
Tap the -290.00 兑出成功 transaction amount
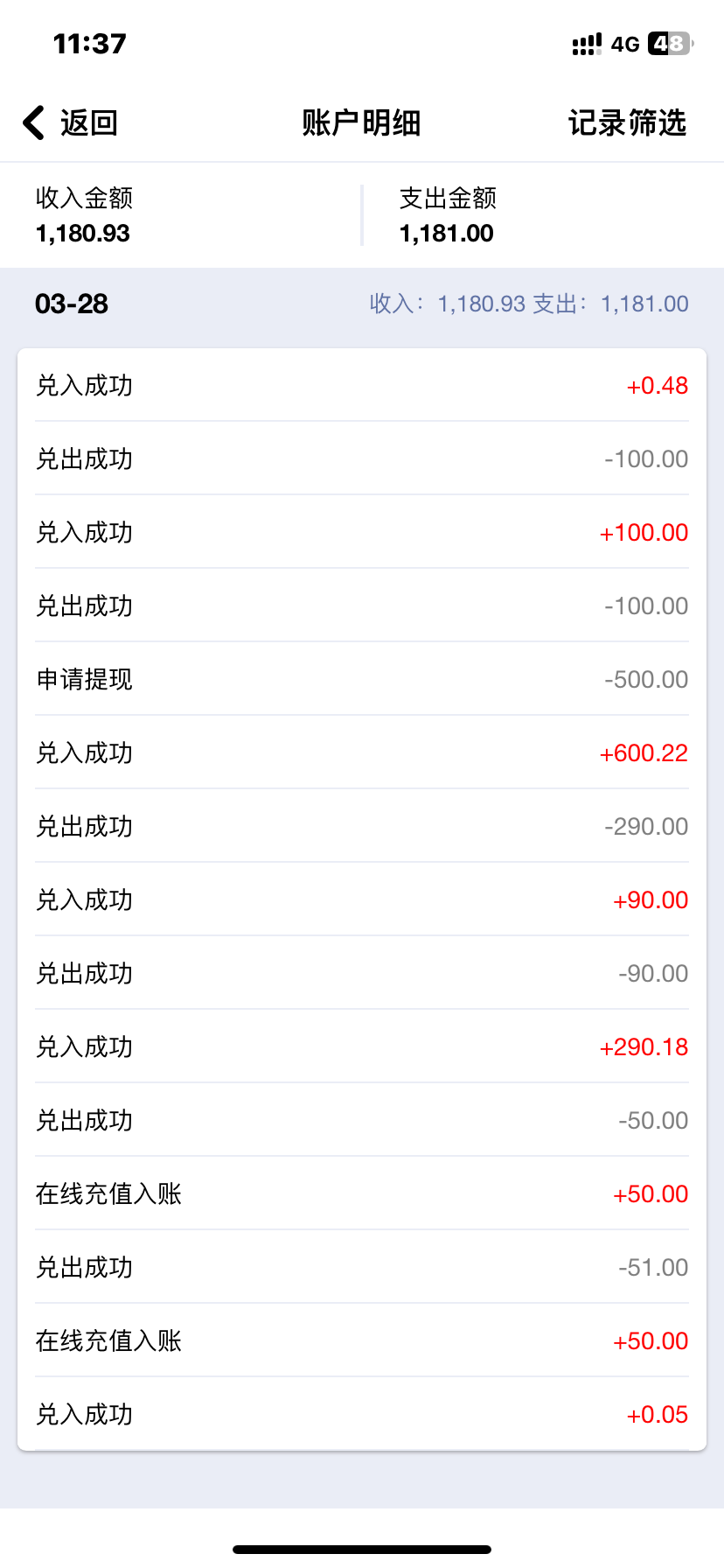tap(645, 825)
